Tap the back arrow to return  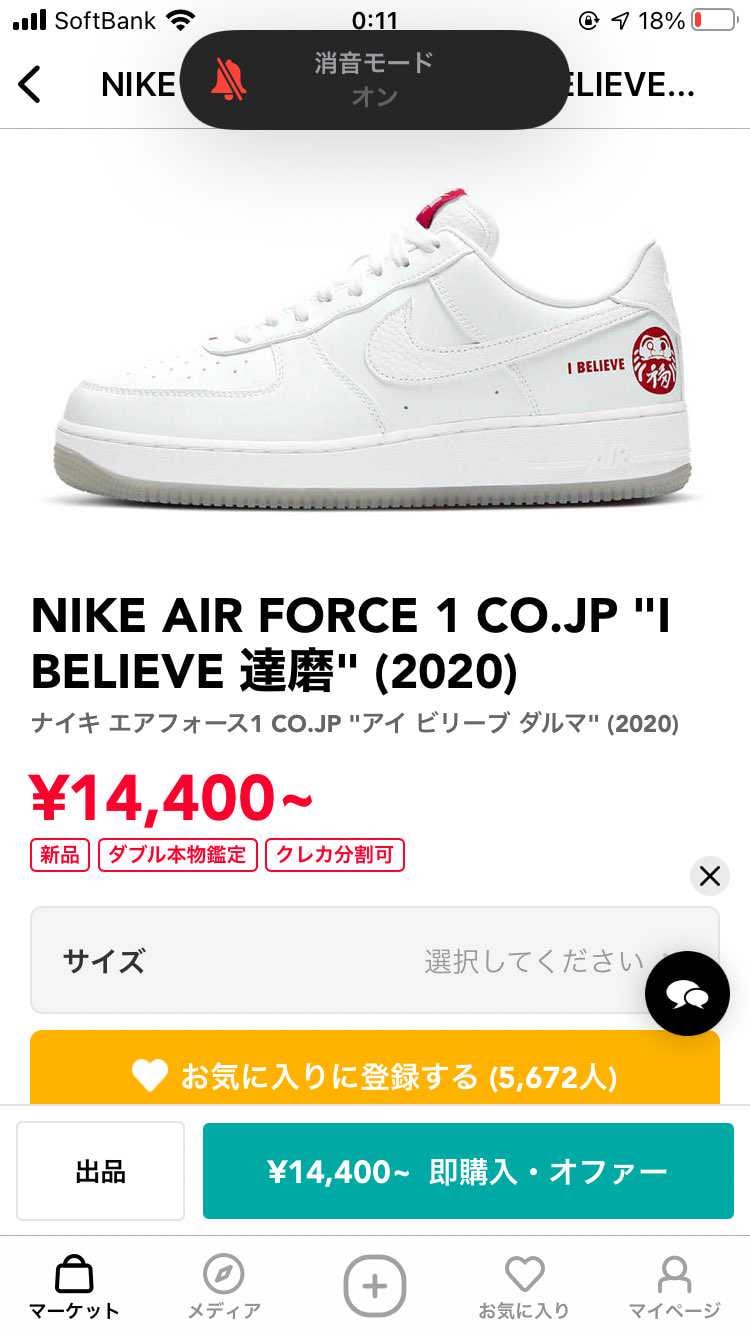tap(30, 84)
